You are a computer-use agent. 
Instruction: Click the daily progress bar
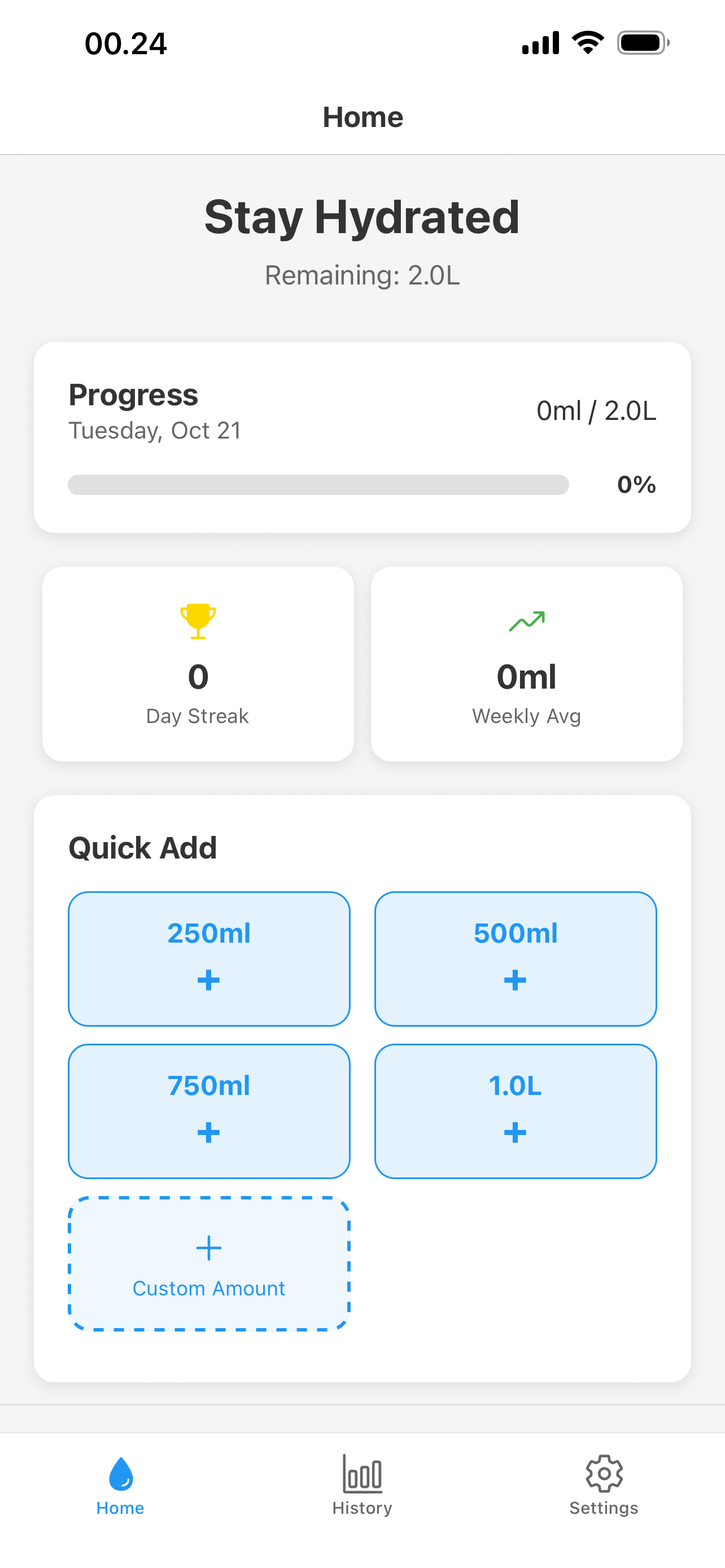point(319,485)
